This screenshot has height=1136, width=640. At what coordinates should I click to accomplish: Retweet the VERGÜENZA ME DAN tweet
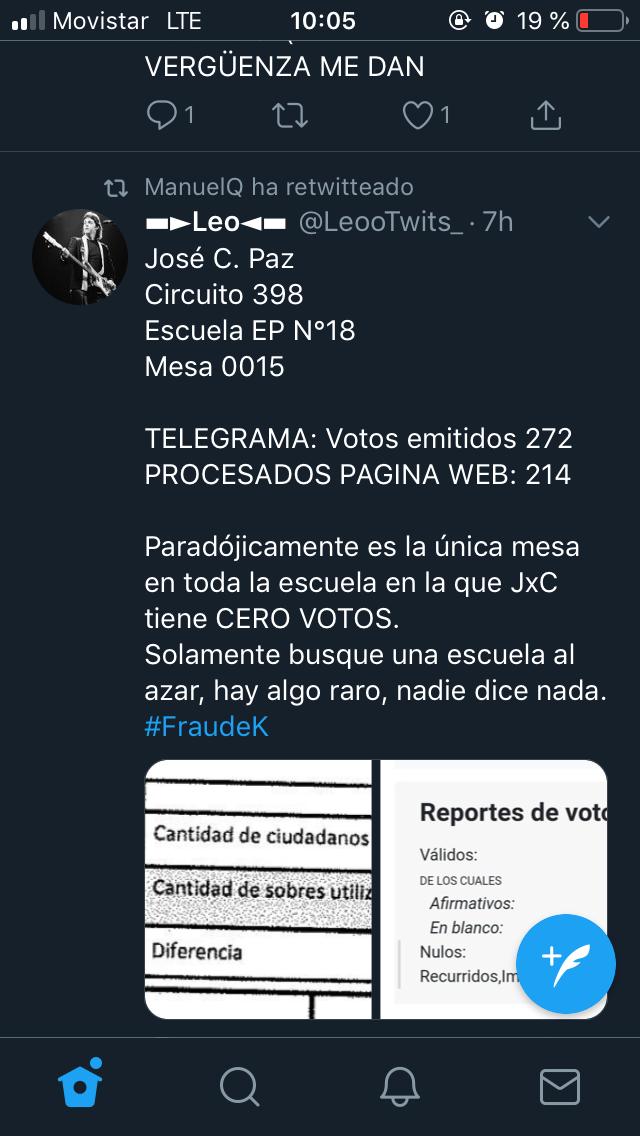point(290,116)
